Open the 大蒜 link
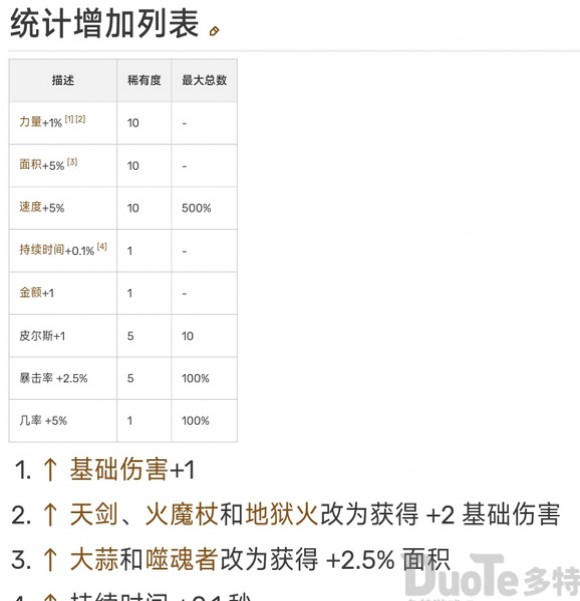The width and height of the screenshot is (580, 601). pos(94,560)
